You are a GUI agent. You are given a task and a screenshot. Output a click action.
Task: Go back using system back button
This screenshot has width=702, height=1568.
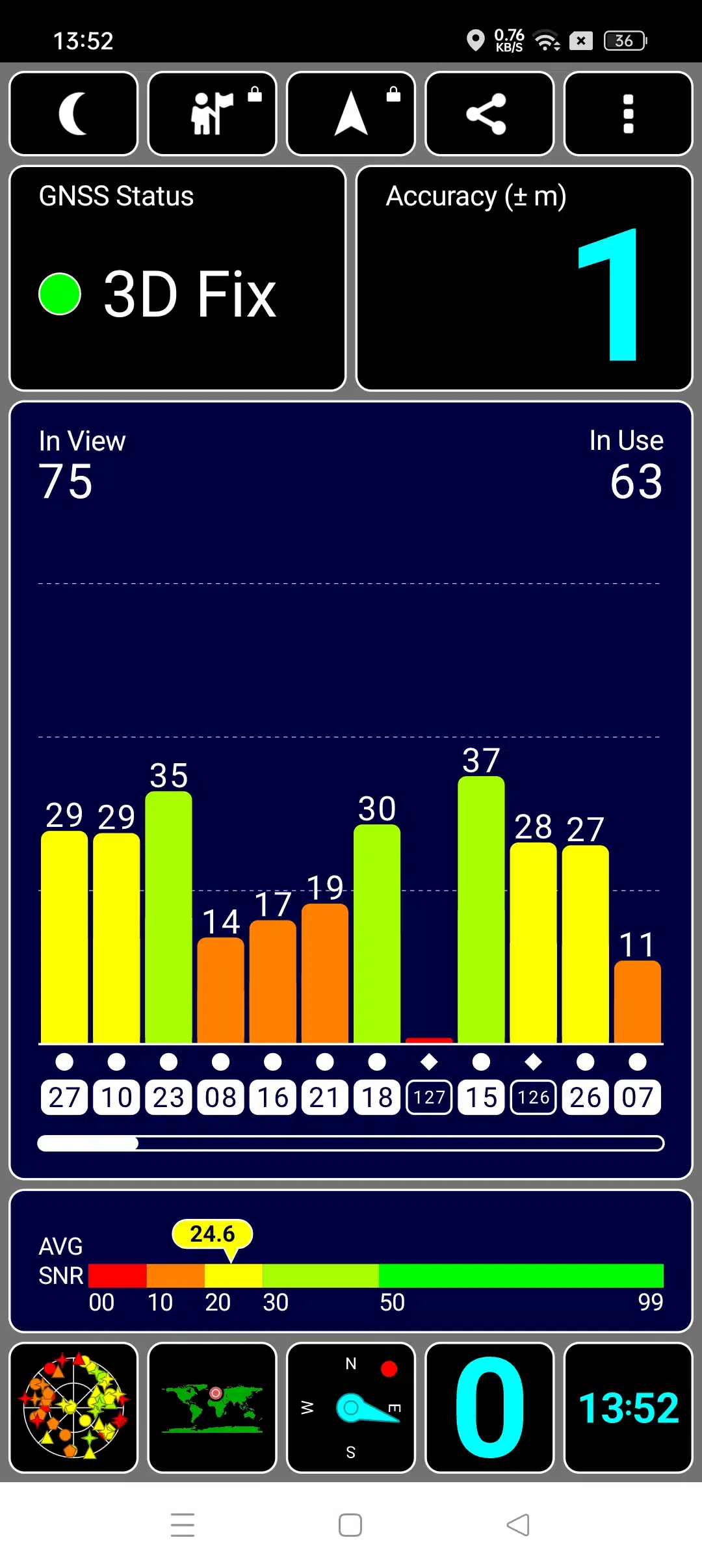click(518, 1524)
